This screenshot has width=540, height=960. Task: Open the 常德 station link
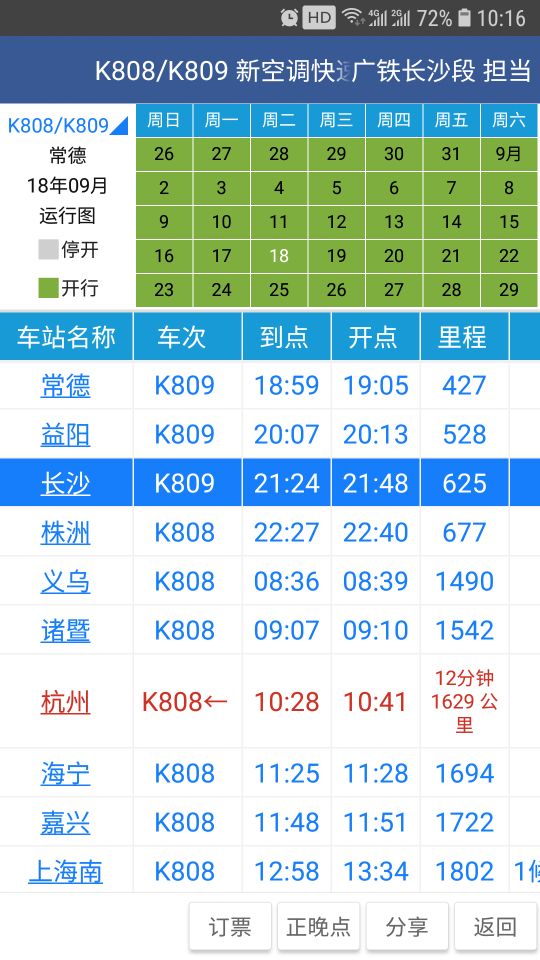pos(66,386)
